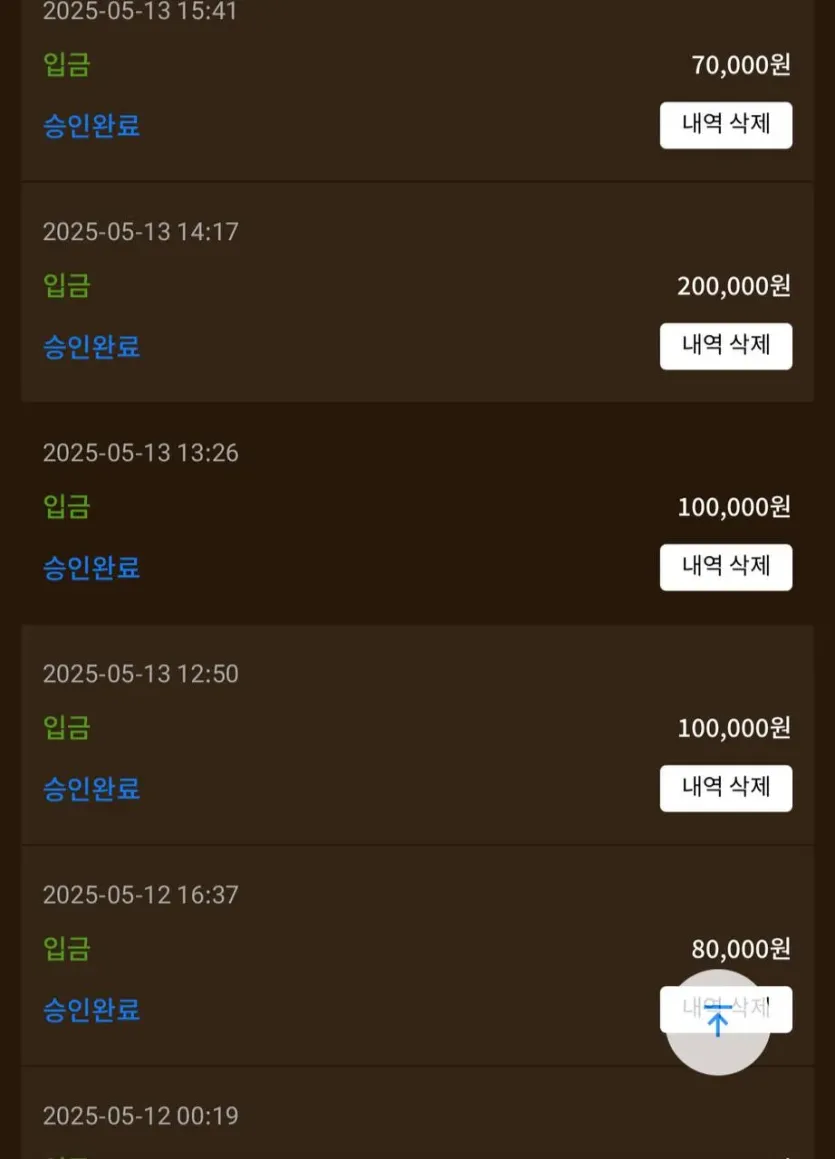
Task: Delete the 70,000원 deposit record
Action: pyautogui.click(x=726, y=125)
